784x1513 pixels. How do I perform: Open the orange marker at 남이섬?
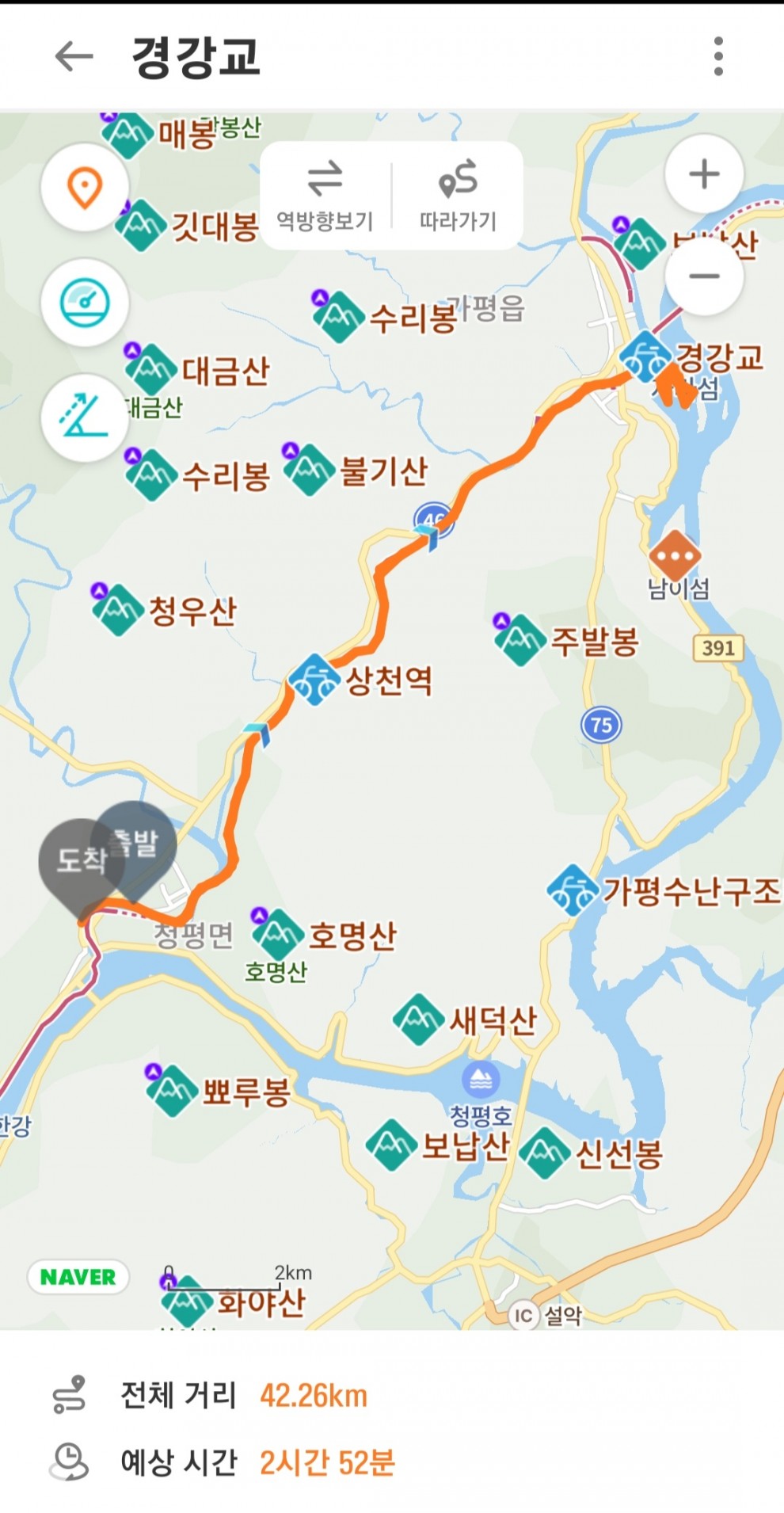coord(675,555)
